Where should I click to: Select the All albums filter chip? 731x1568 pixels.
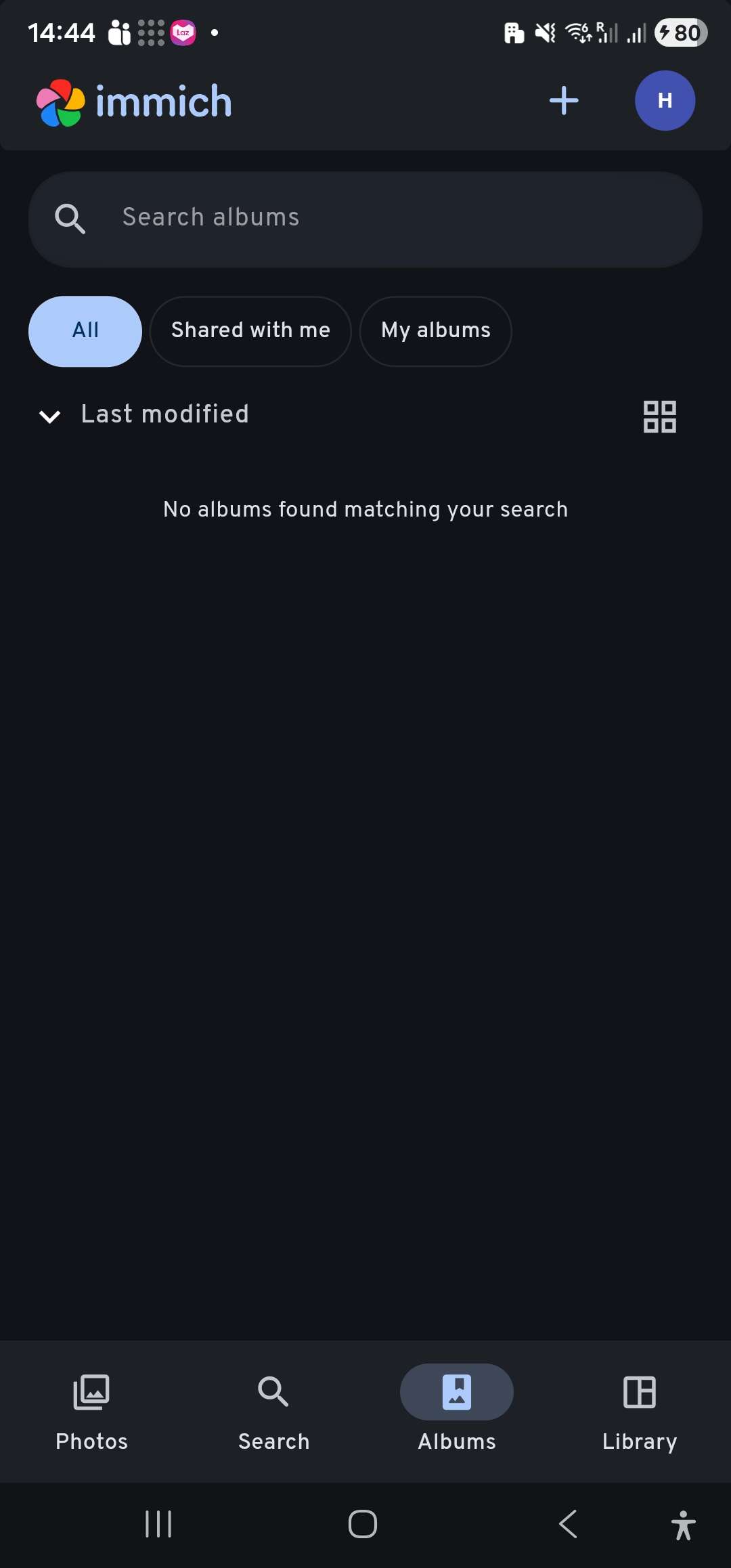tap(84, 331)
